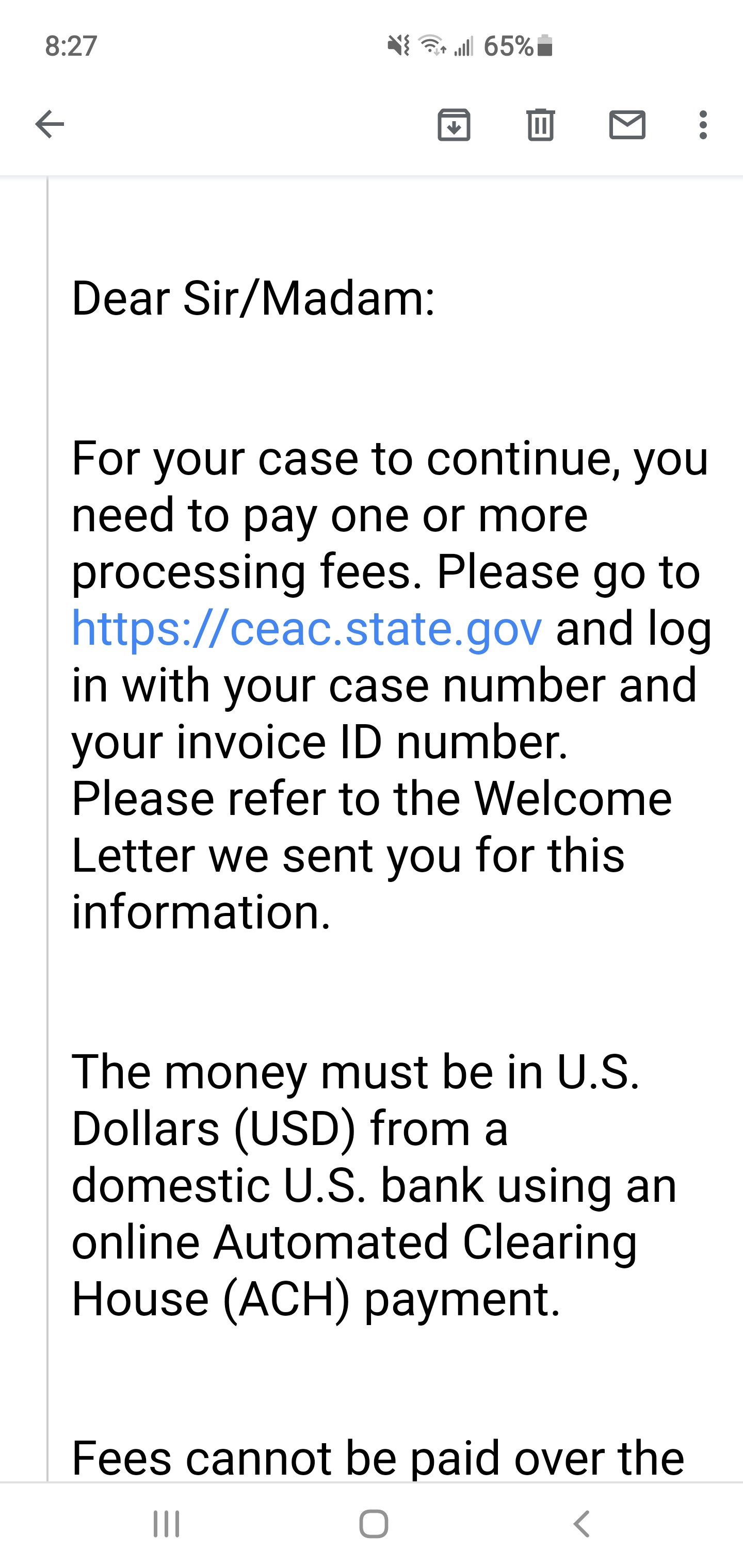Open the three-dot overflow menu
The height and width of the screenshot is (1568, 743).
click(703, 125)
